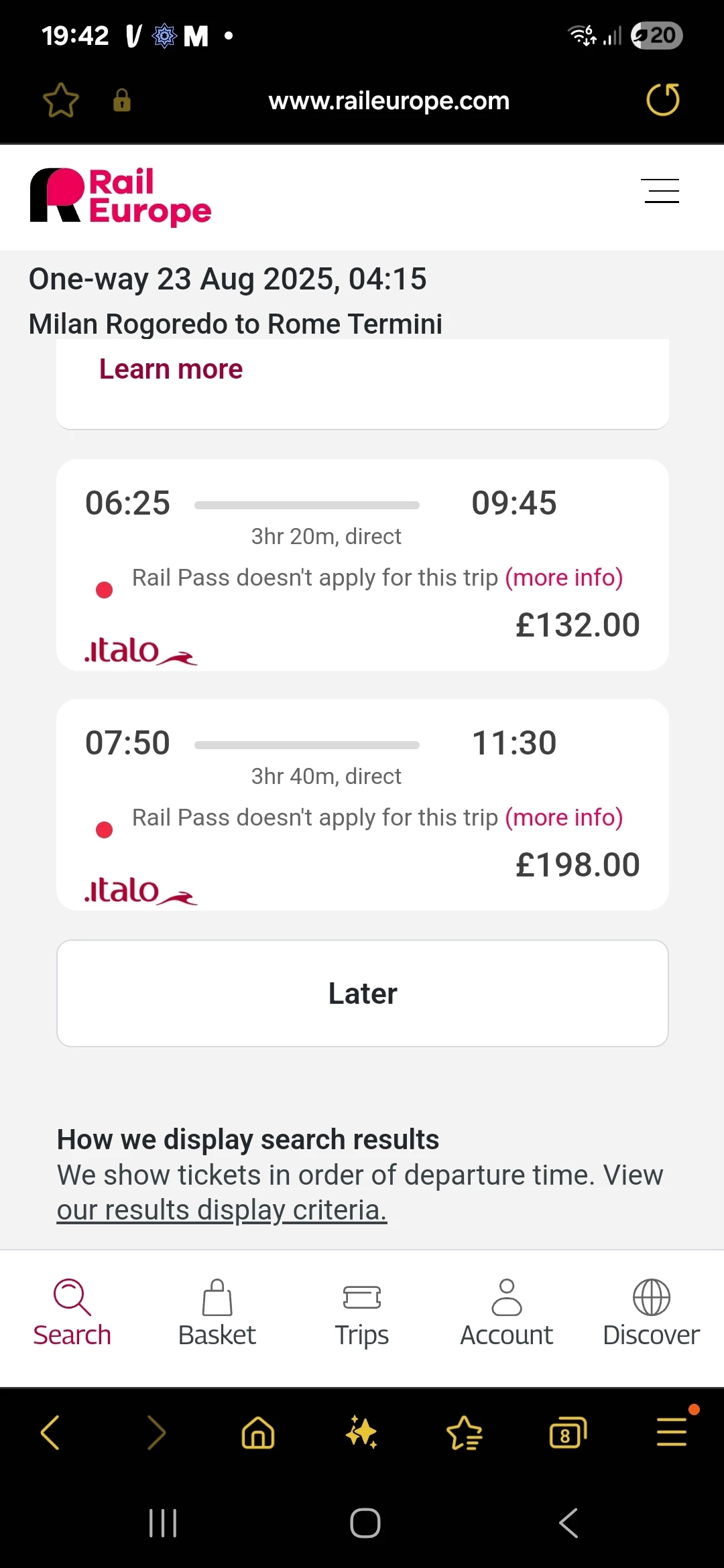The width and height of the screenshot is (724, 1568).
Task: Load later train departures
Action: click(x=363, y=994)
